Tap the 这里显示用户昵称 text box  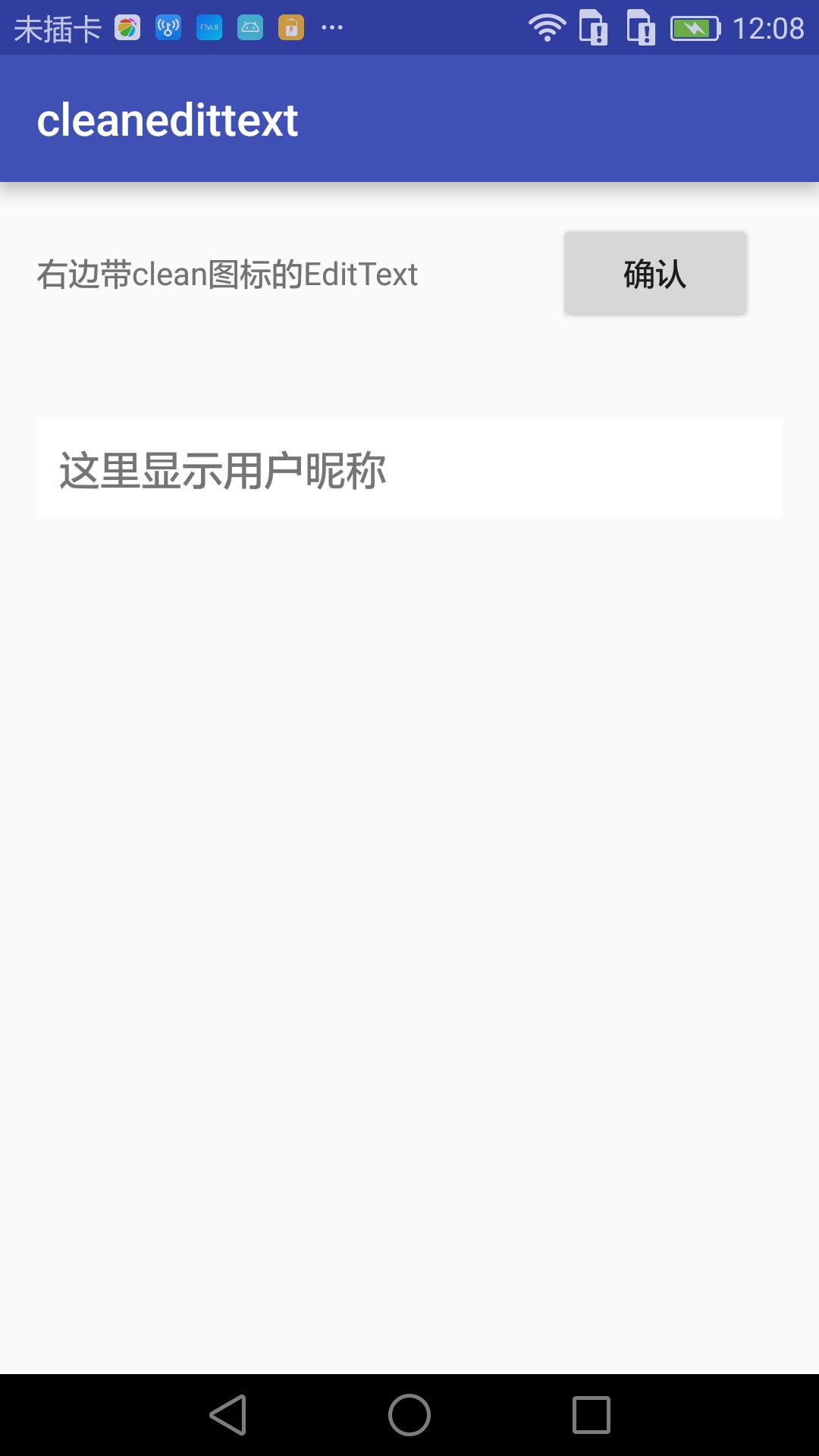click(409, 469)
